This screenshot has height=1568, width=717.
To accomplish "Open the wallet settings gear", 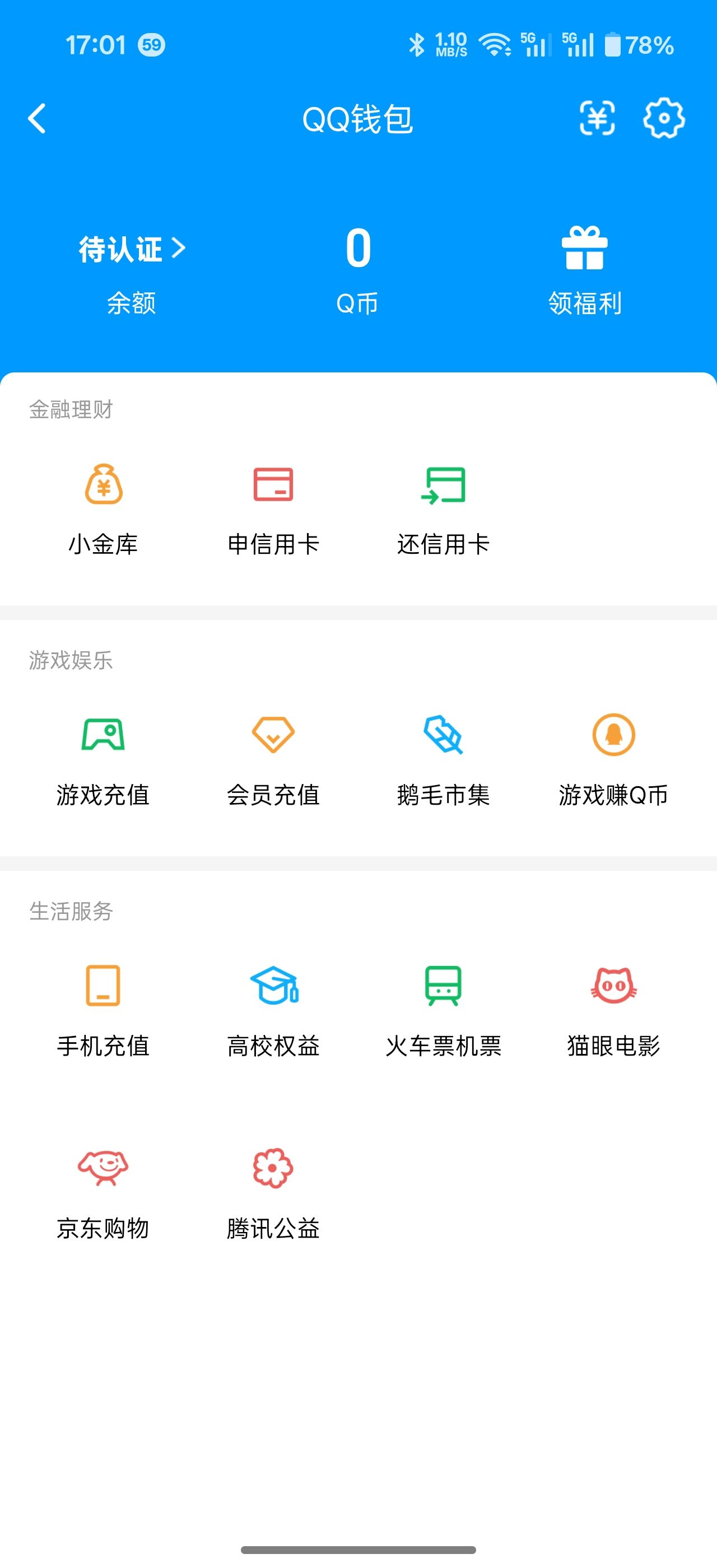I will (x=665, y=119).
